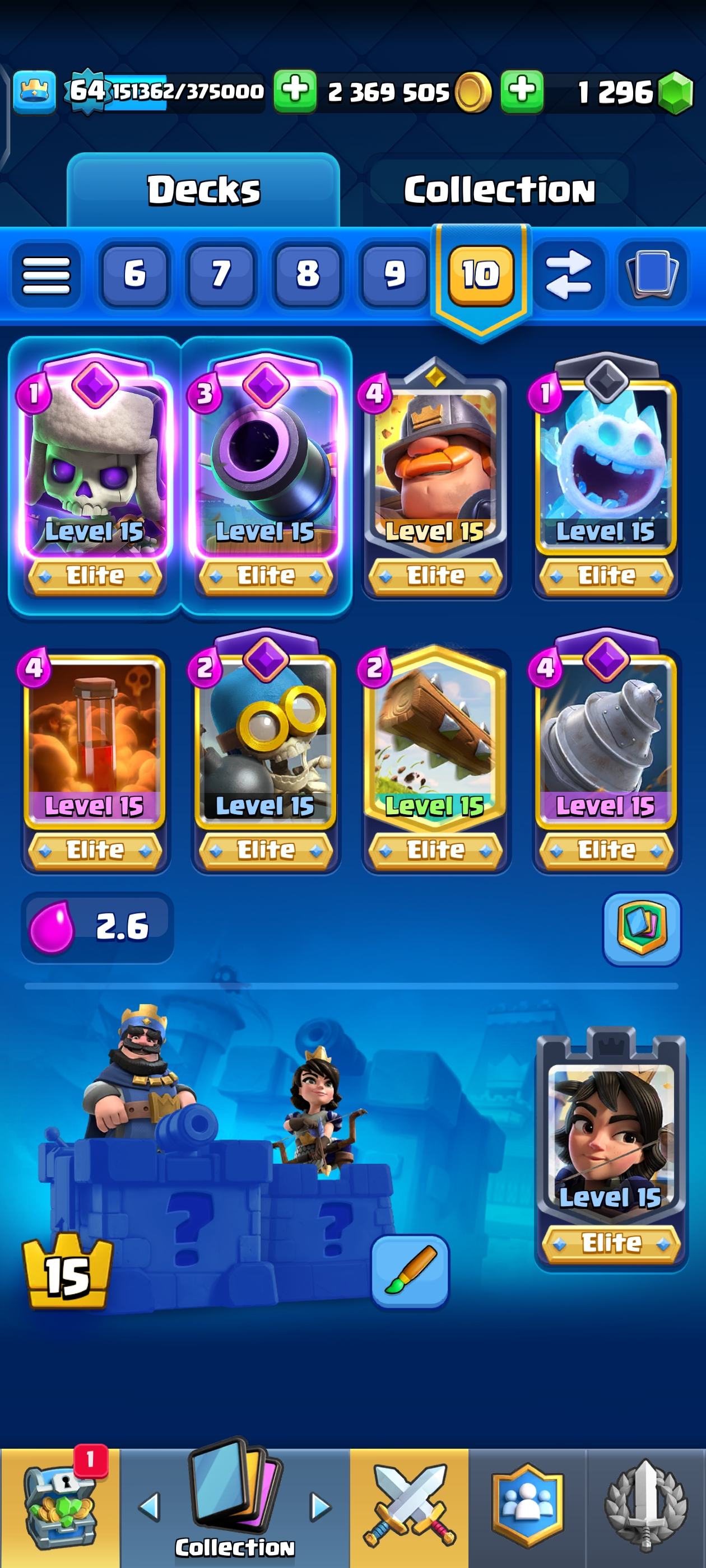Open the Poison spell card
The image size is (706, 1568).
[x=95, y=743]
